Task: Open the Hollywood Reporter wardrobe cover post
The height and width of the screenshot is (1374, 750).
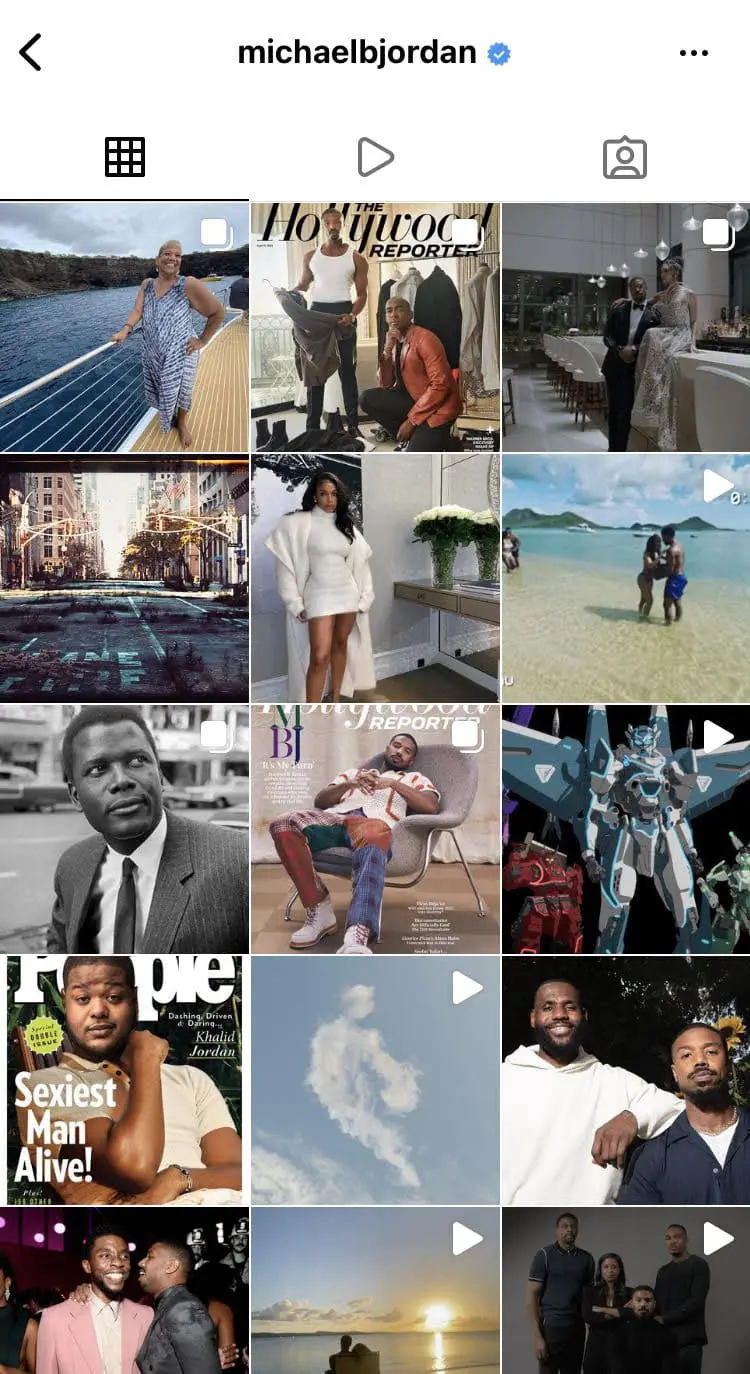Action: tap(375, 328)
